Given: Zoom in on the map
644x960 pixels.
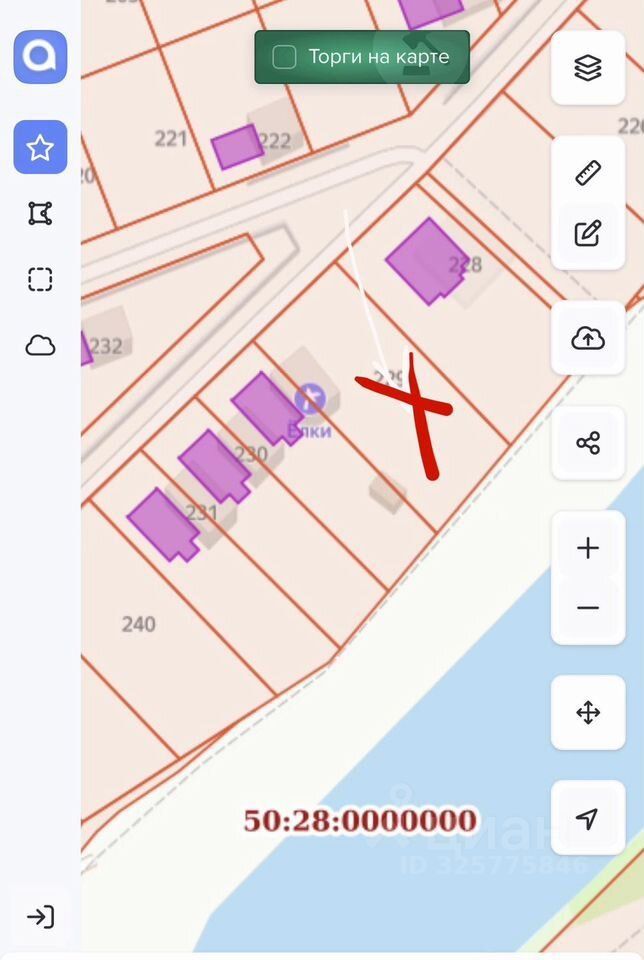Looking at the screenshot, I should tap(588, 548).
